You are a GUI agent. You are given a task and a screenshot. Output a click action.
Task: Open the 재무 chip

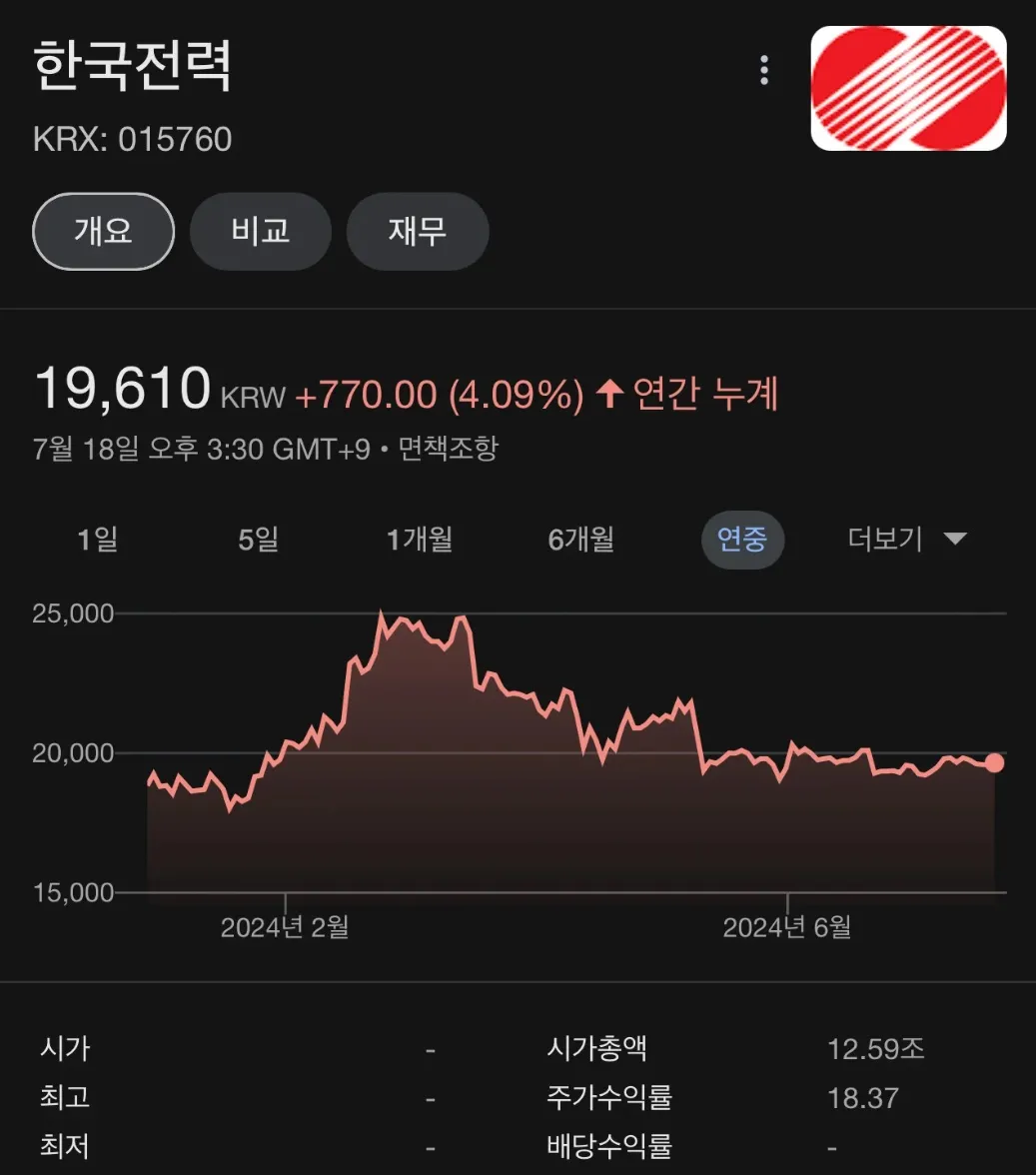coord(418,232)
